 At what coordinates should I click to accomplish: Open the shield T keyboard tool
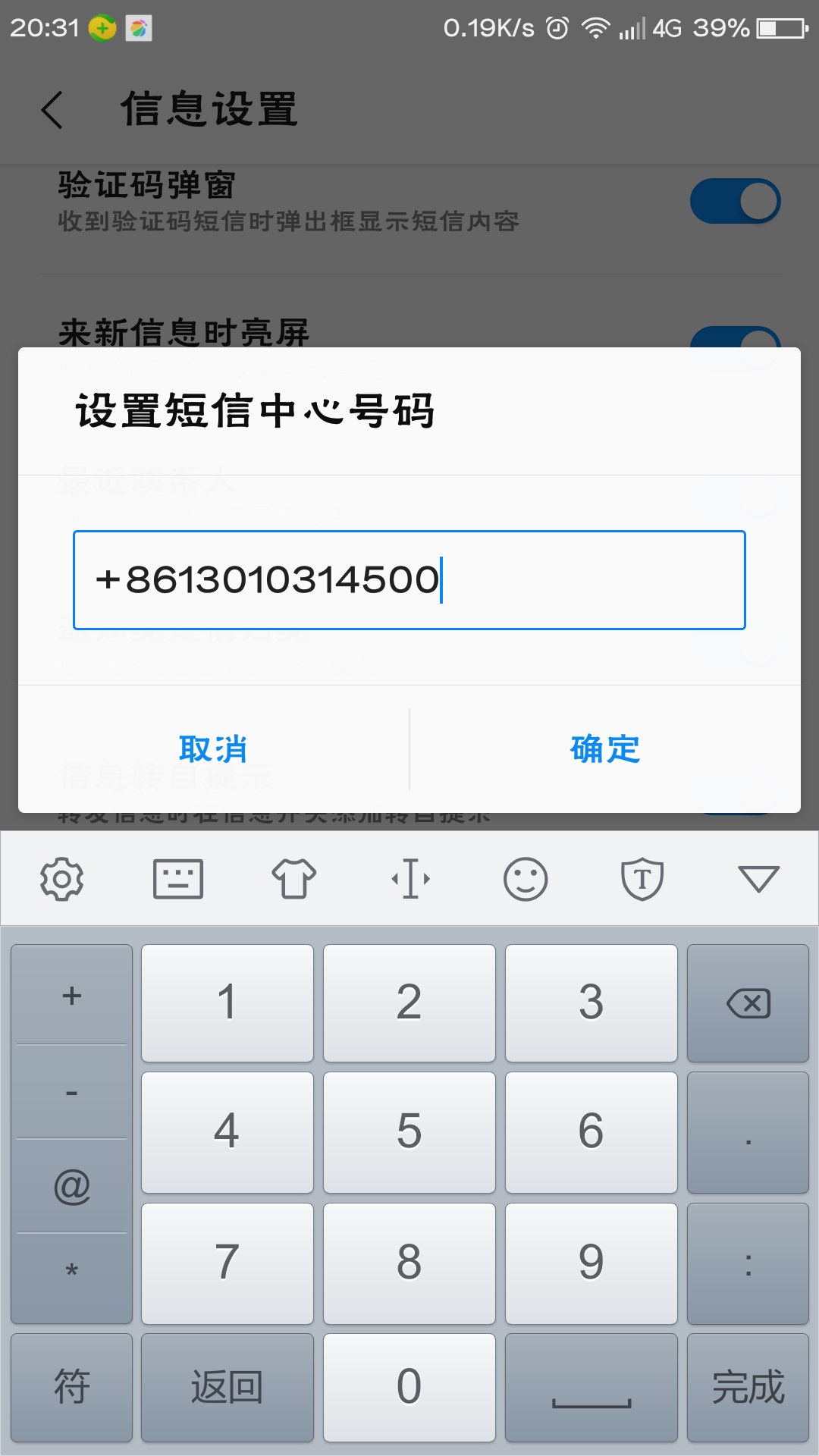(642, 879)
